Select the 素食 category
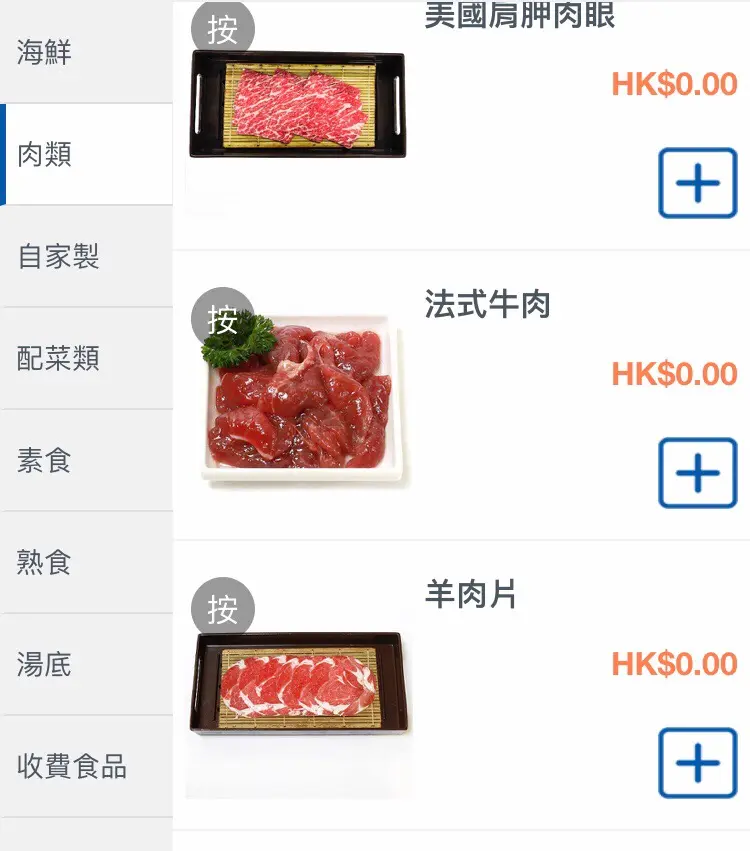750x851 pixels. (86, 461)
